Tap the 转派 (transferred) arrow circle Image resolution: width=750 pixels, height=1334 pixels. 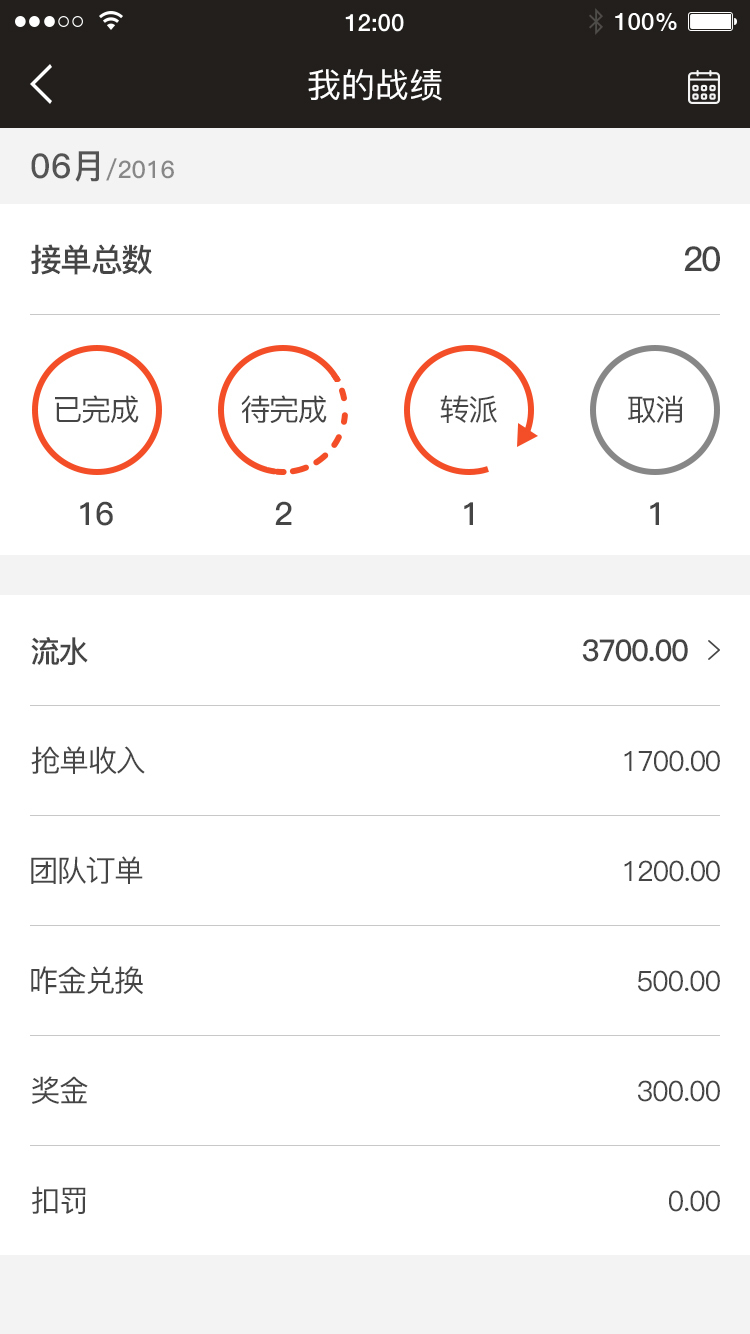[x=469, y=409]
